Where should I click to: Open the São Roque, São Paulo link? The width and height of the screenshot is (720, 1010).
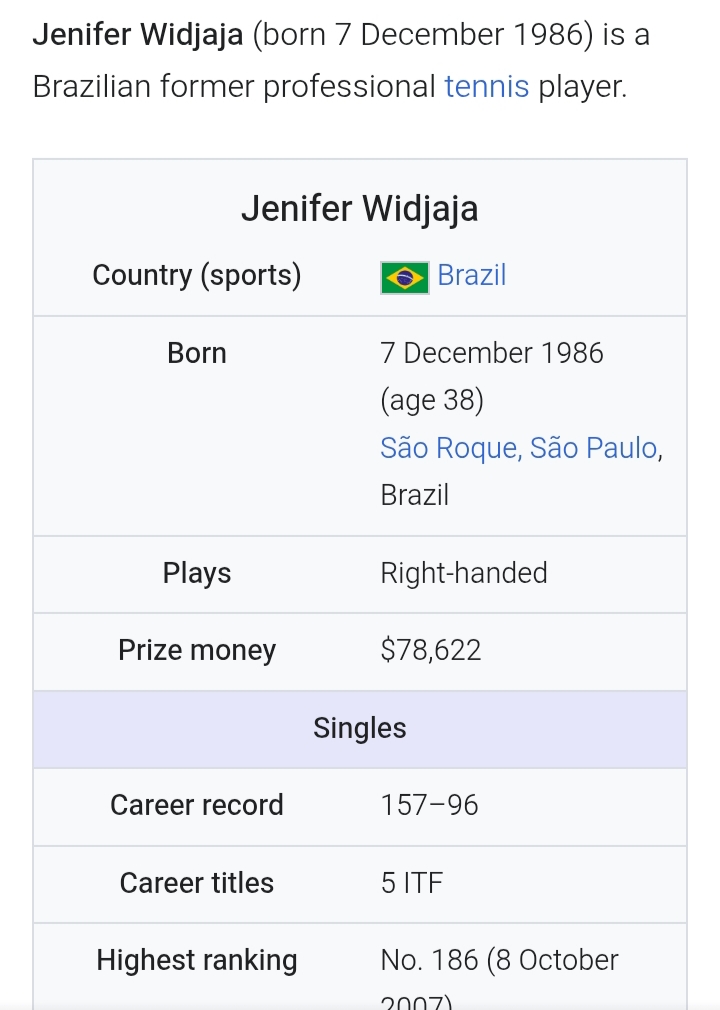[x=518, y=447]
